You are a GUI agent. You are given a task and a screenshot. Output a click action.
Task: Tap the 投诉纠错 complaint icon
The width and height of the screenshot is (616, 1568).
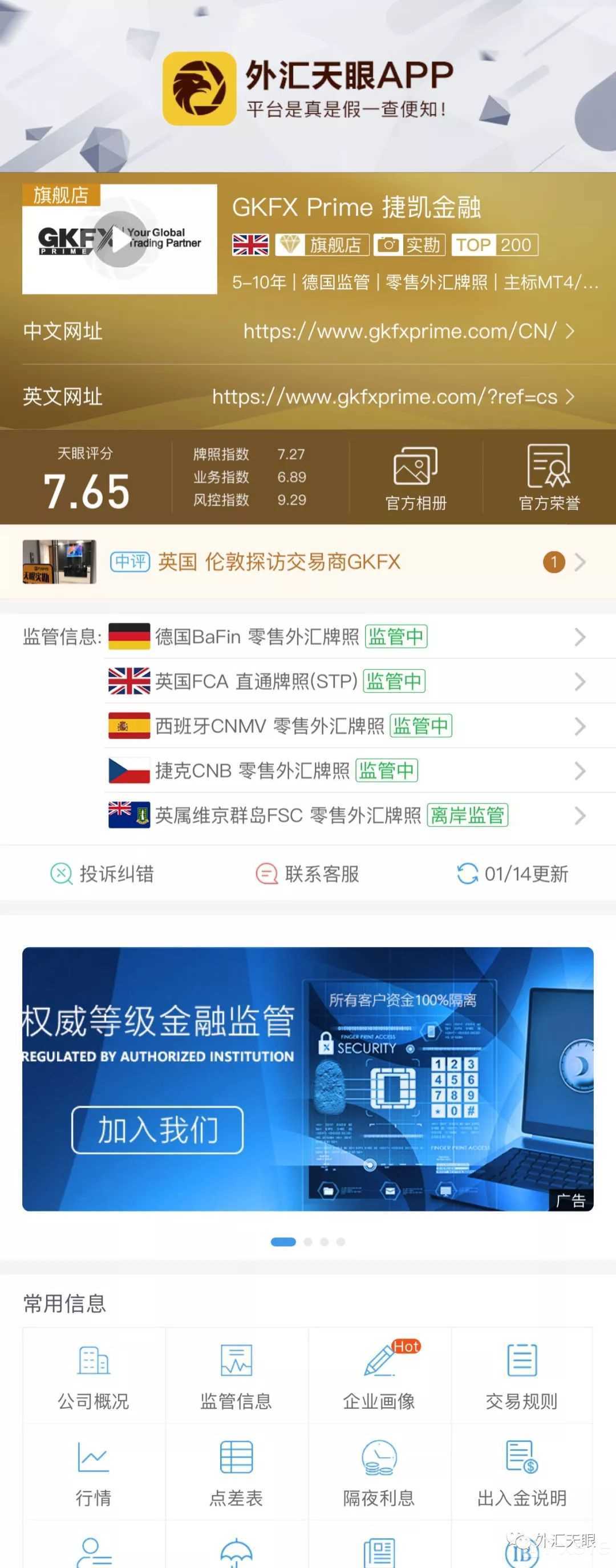click(103, 874)
